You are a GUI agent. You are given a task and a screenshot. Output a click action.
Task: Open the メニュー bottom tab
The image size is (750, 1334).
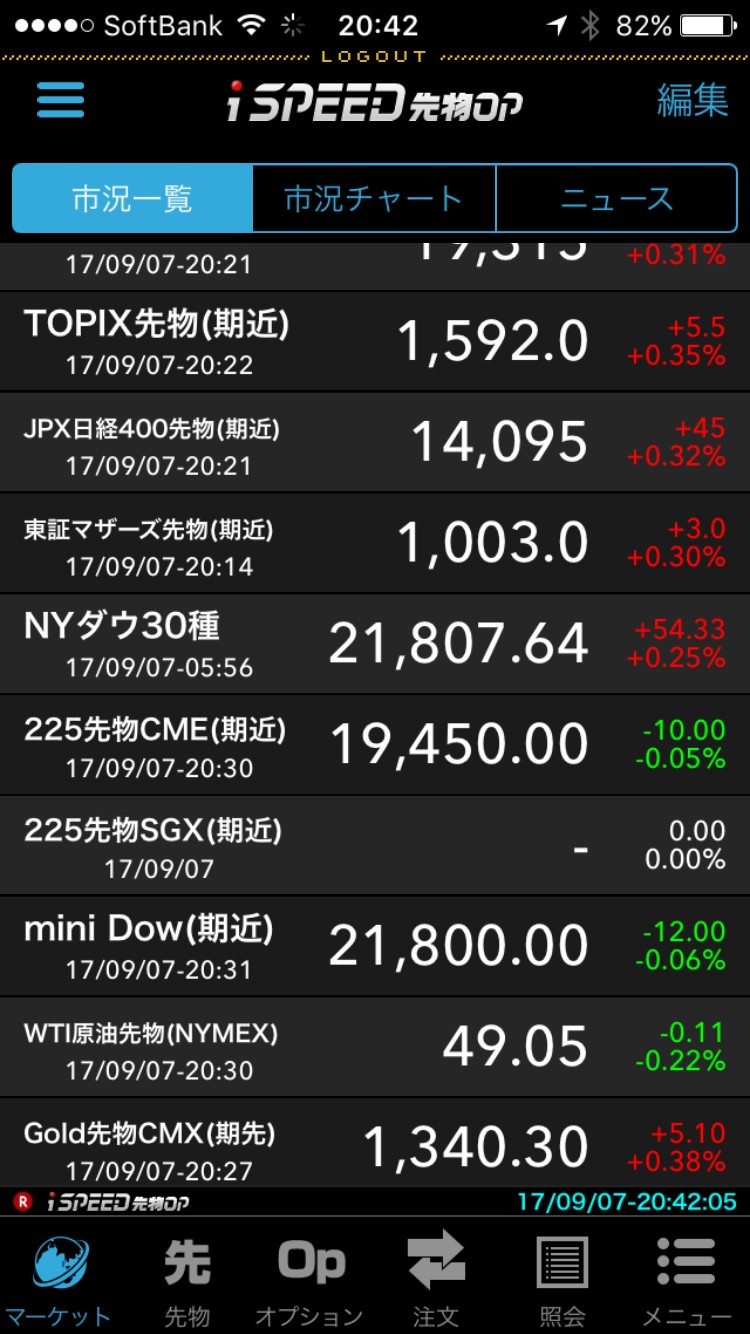tap(687, 1278)
